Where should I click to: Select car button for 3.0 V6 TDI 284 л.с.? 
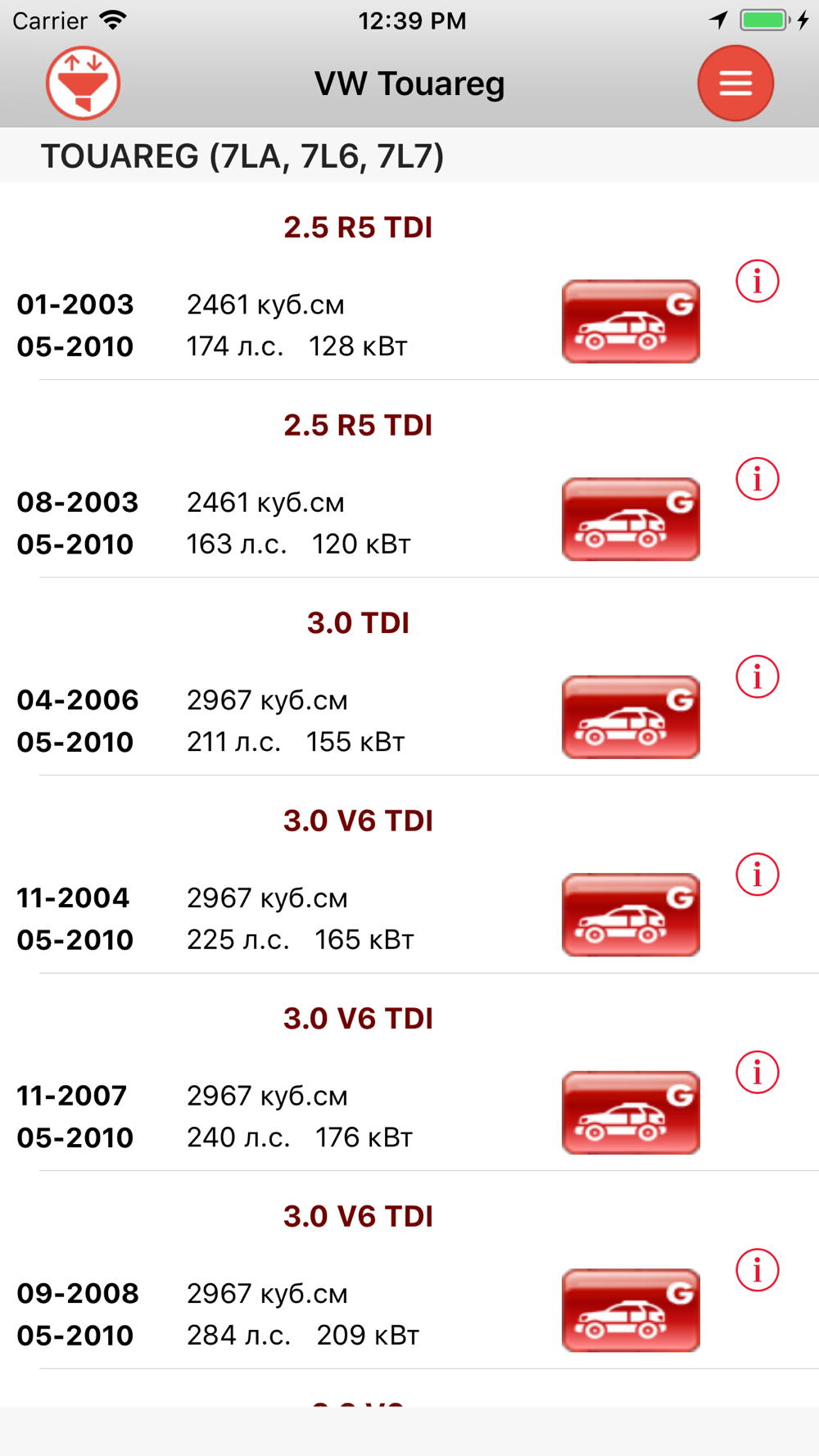point(631,1310)
